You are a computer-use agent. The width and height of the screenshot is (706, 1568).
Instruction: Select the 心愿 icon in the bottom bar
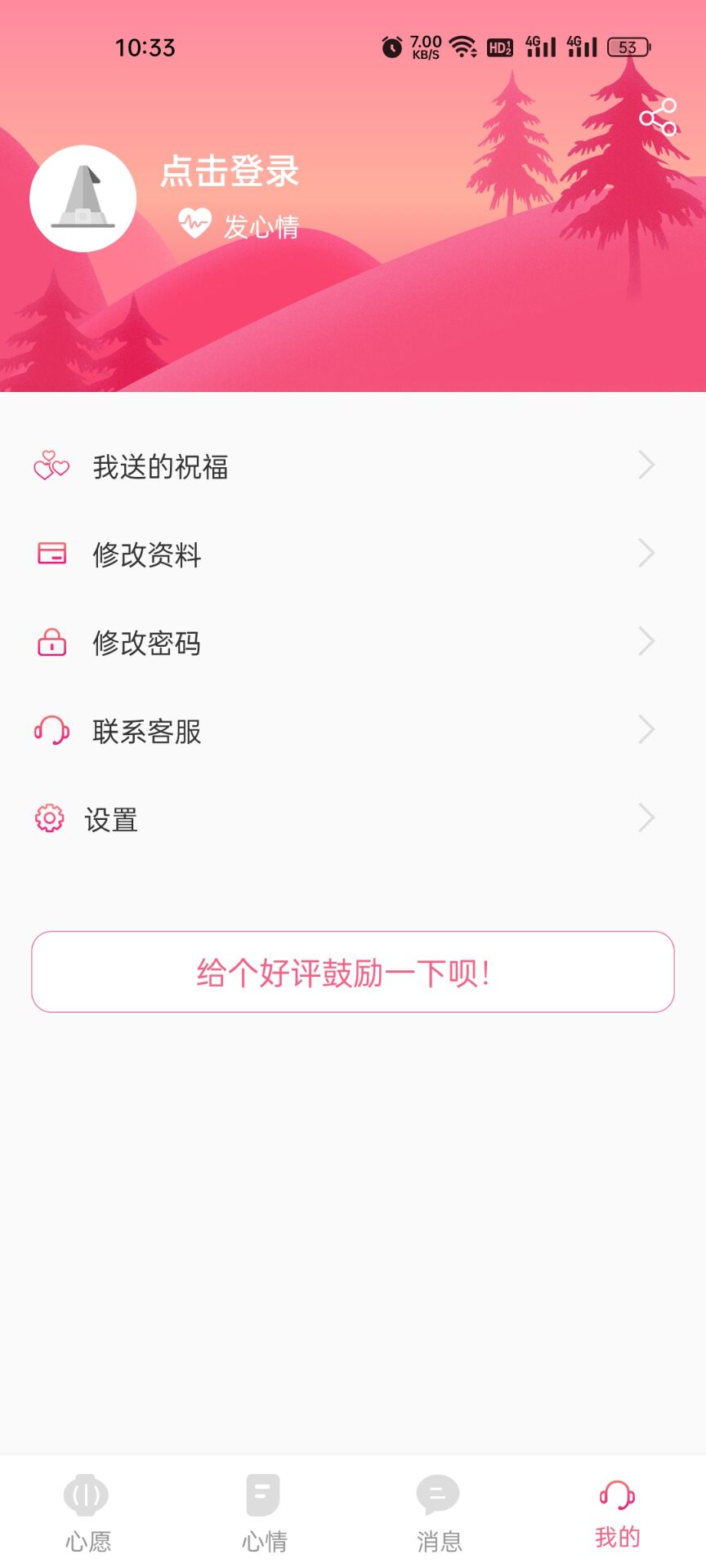(87, 1494)
